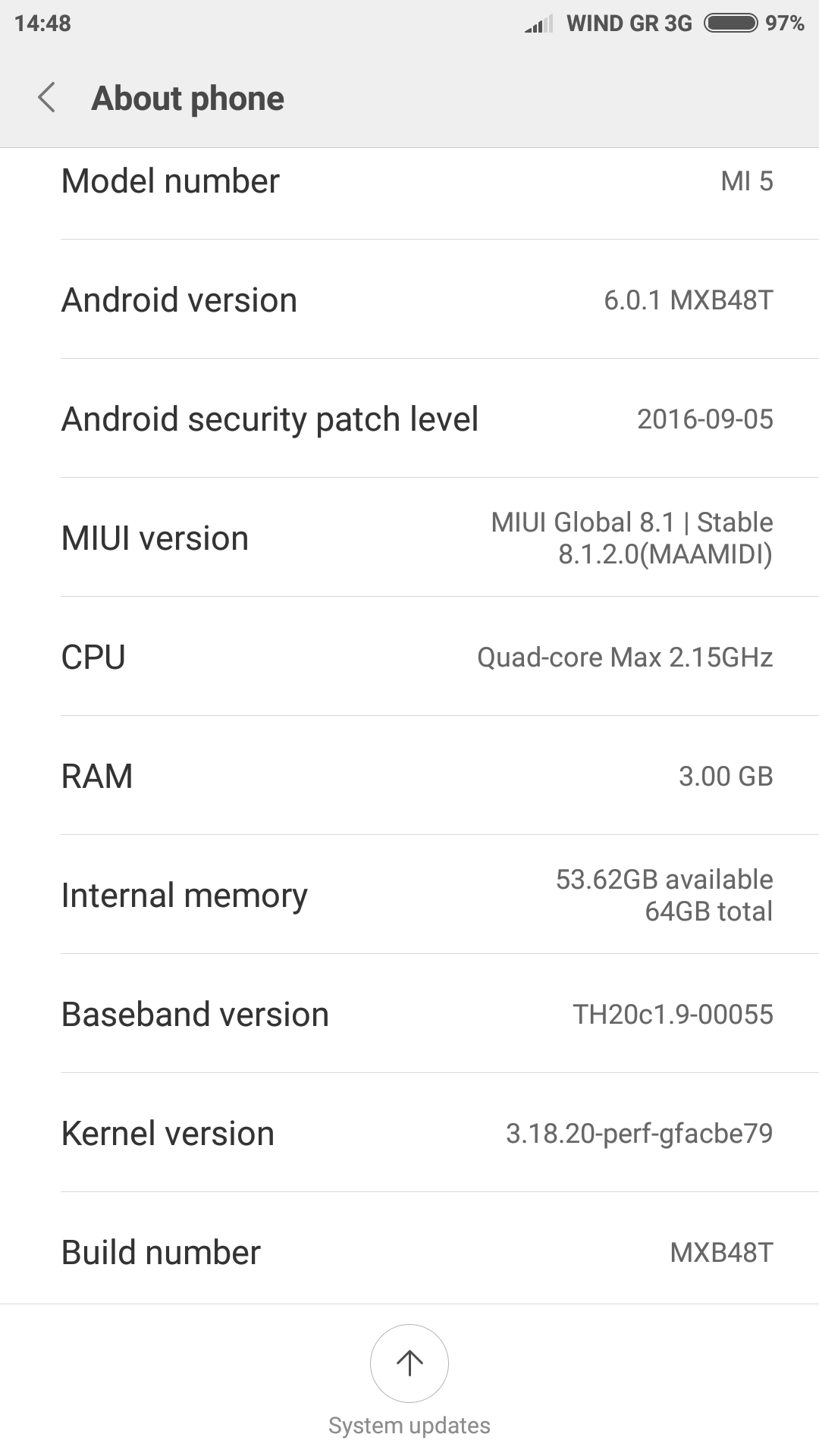Select the RAM row
This screenshot has width=819, height=1456.
pos(409,777)
